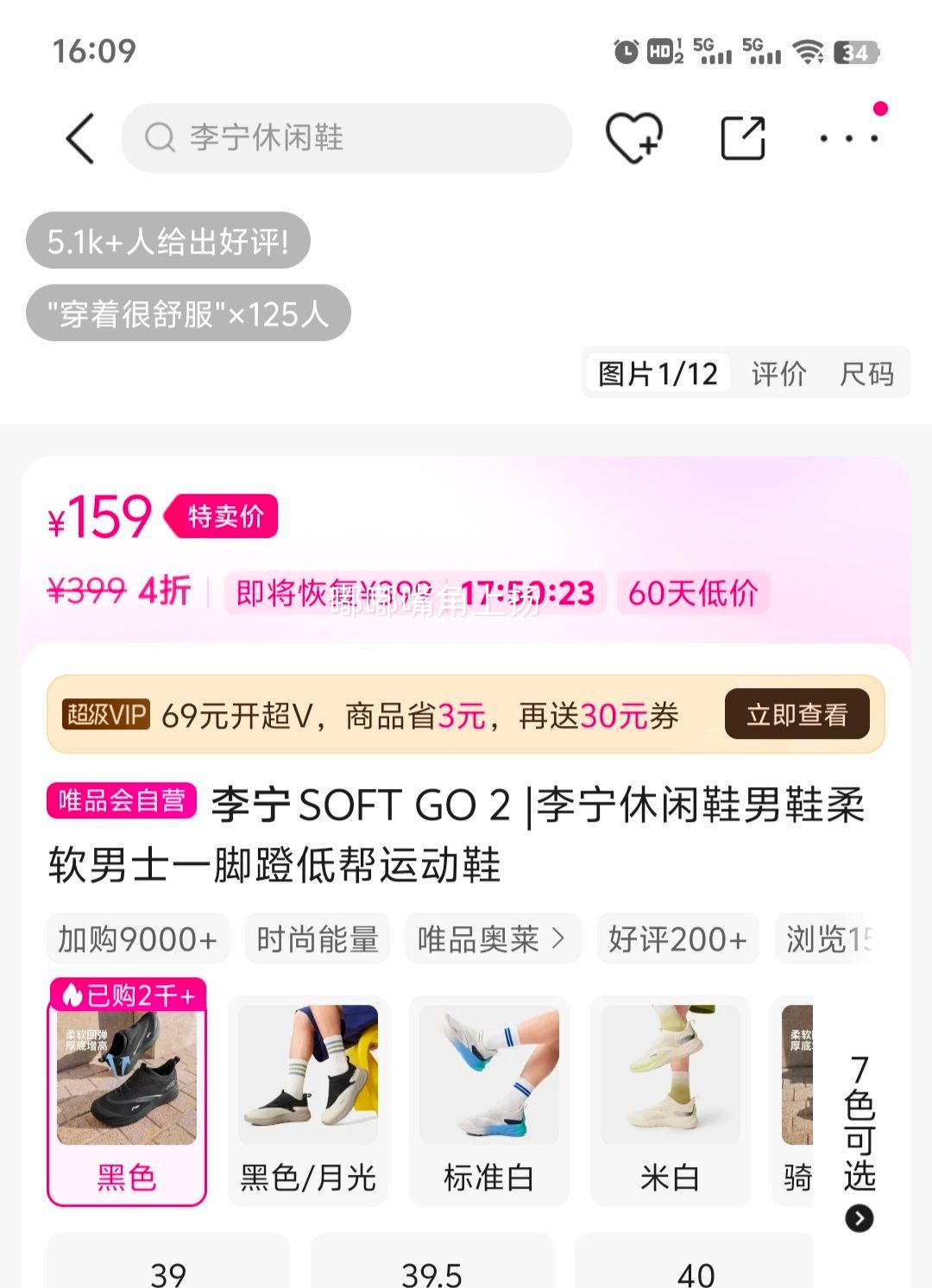Share this product page
Screen dimensions: 932x1288
pyautogui.click(x=742, y=138)
